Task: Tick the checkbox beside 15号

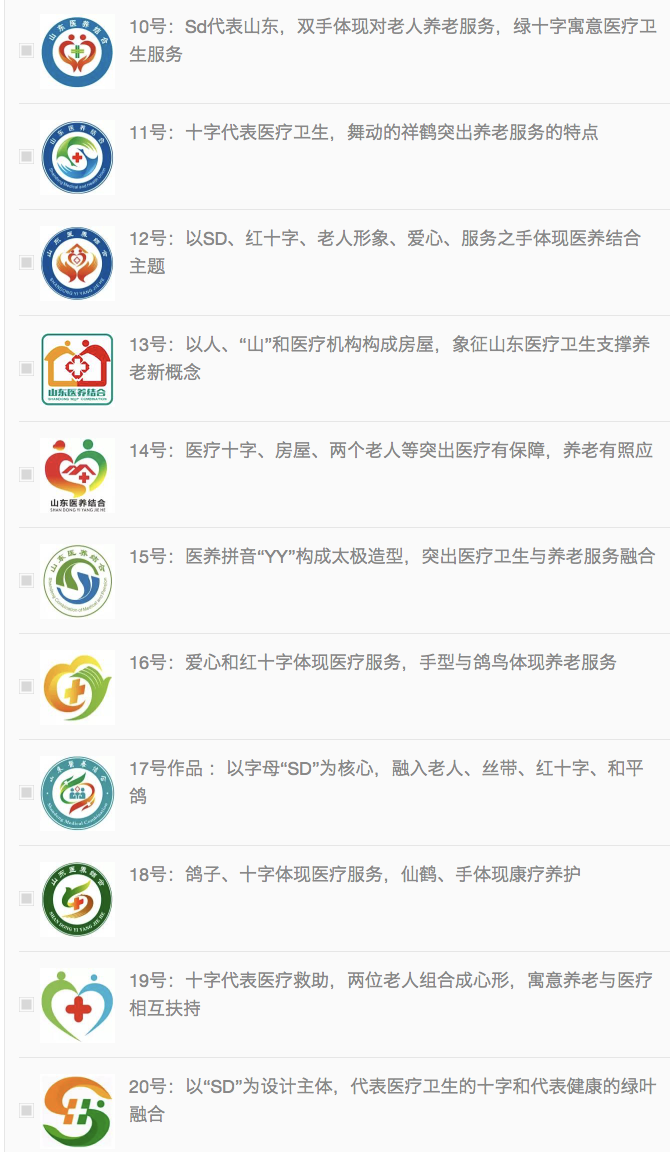Action: [x=26, y=581]
